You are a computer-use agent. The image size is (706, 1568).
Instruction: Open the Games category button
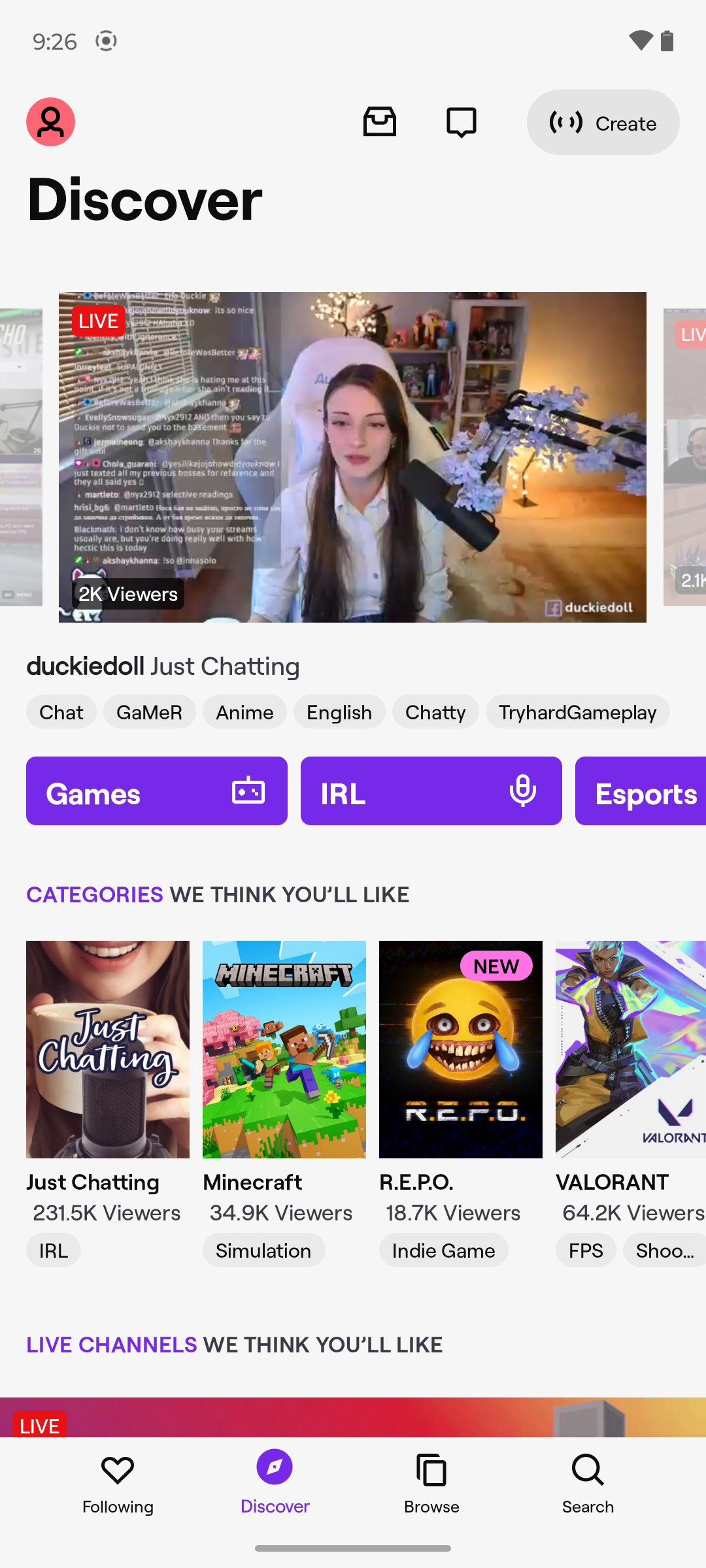pos(157,791)
